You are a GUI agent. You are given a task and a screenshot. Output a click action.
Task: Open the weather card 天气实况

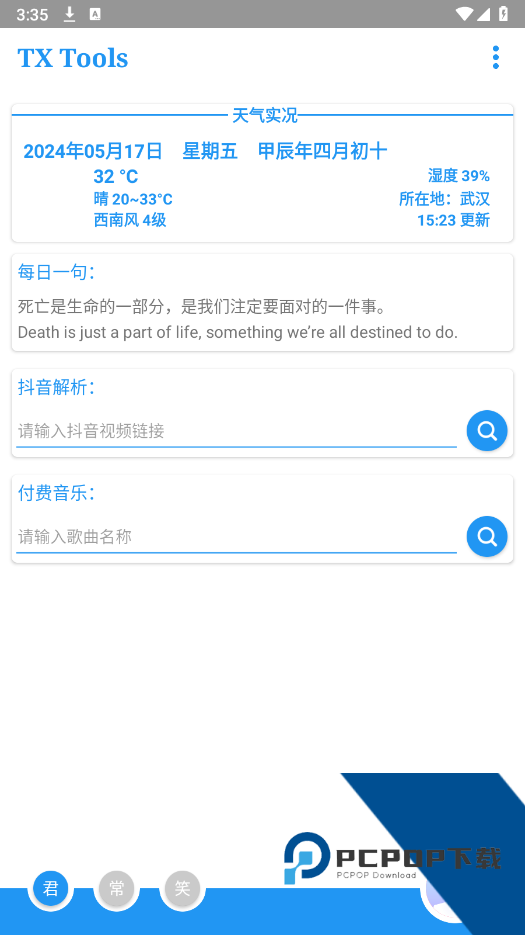[262, 173]
